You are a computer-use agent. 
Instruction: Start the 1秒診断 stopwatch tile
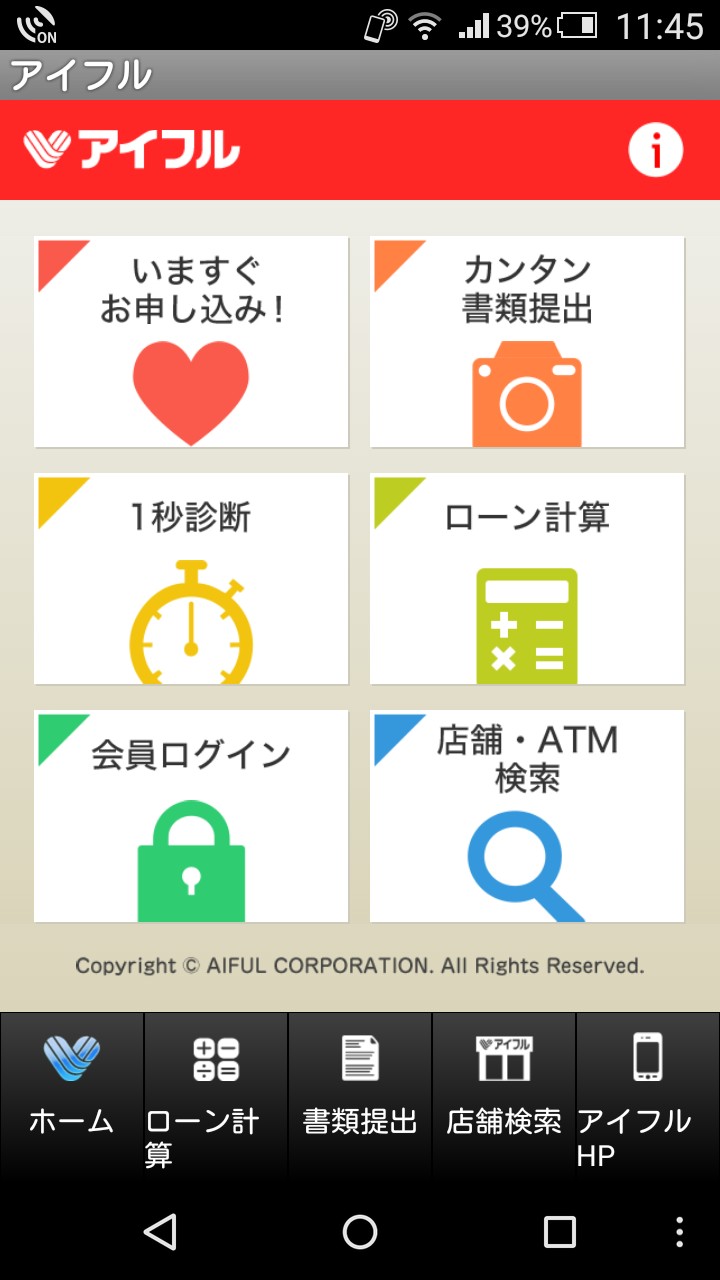pos(191,579)
